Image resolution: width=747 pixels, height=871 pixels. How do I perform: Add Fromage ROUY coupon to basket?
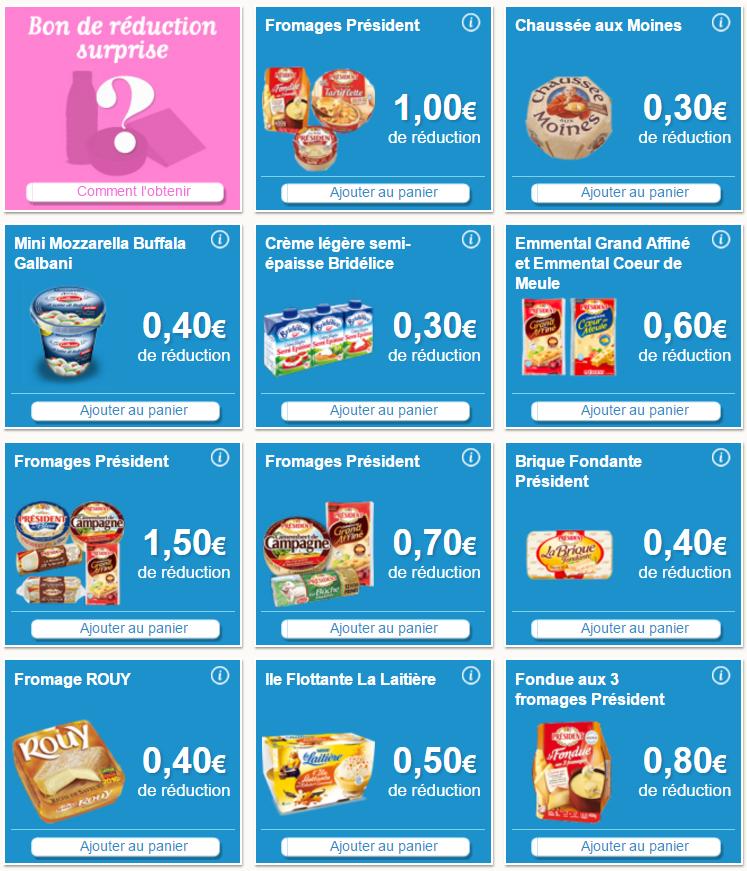(134, 846)
